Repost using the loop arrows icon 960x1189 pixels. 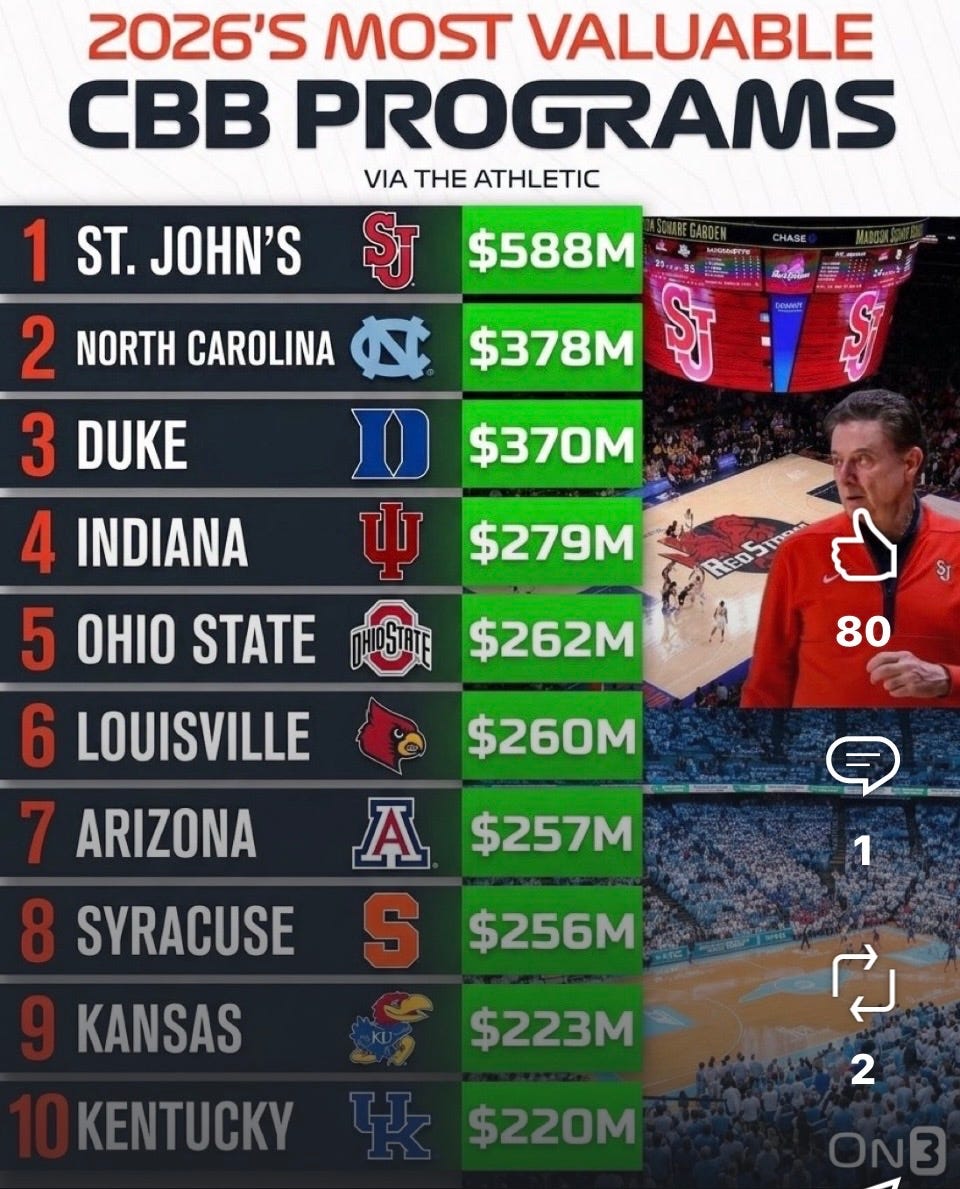click(x=864, y=983)
